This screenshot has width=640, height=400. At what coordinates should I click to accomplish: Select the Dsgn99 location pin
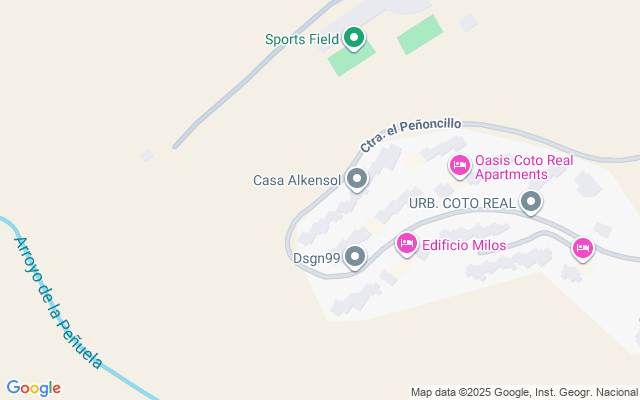point(355,258)
